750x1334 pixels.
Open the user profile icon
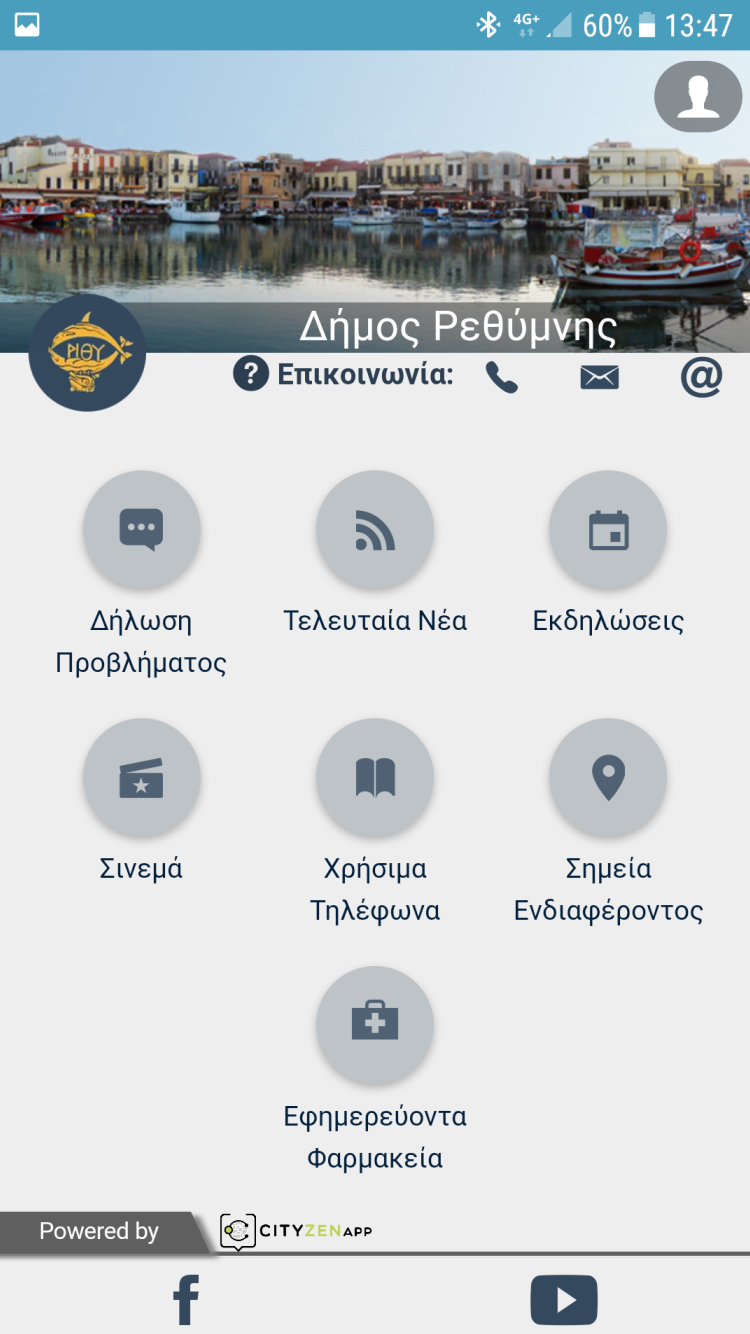pyautogui.click(x=699, y=97)
